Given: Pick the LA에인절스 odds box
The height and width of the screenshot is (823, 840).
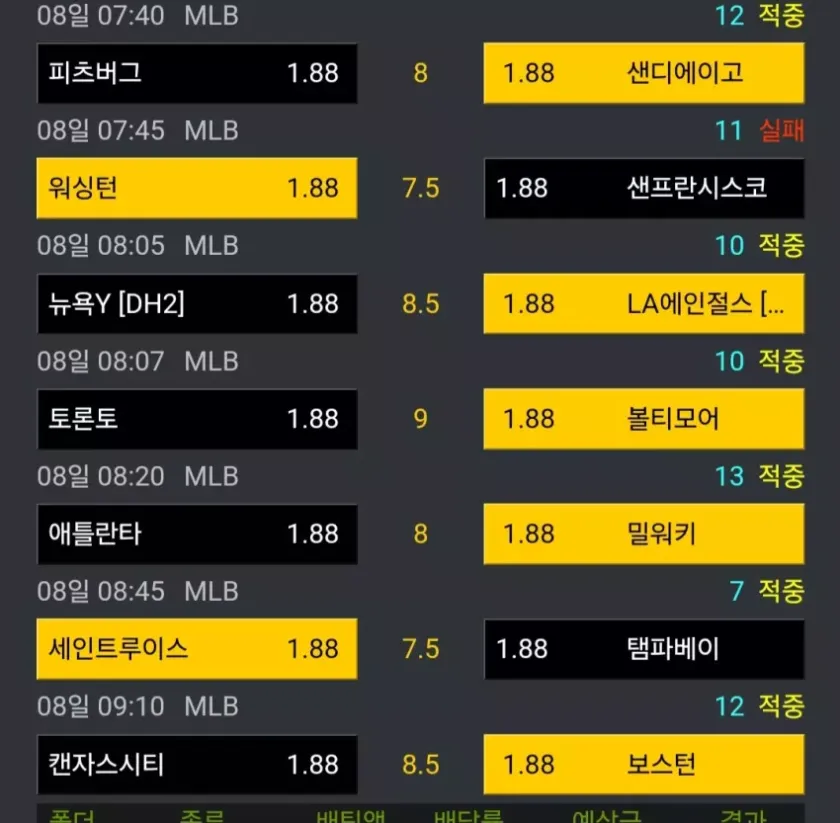Looking at the screenshot, I should point(643,304).
